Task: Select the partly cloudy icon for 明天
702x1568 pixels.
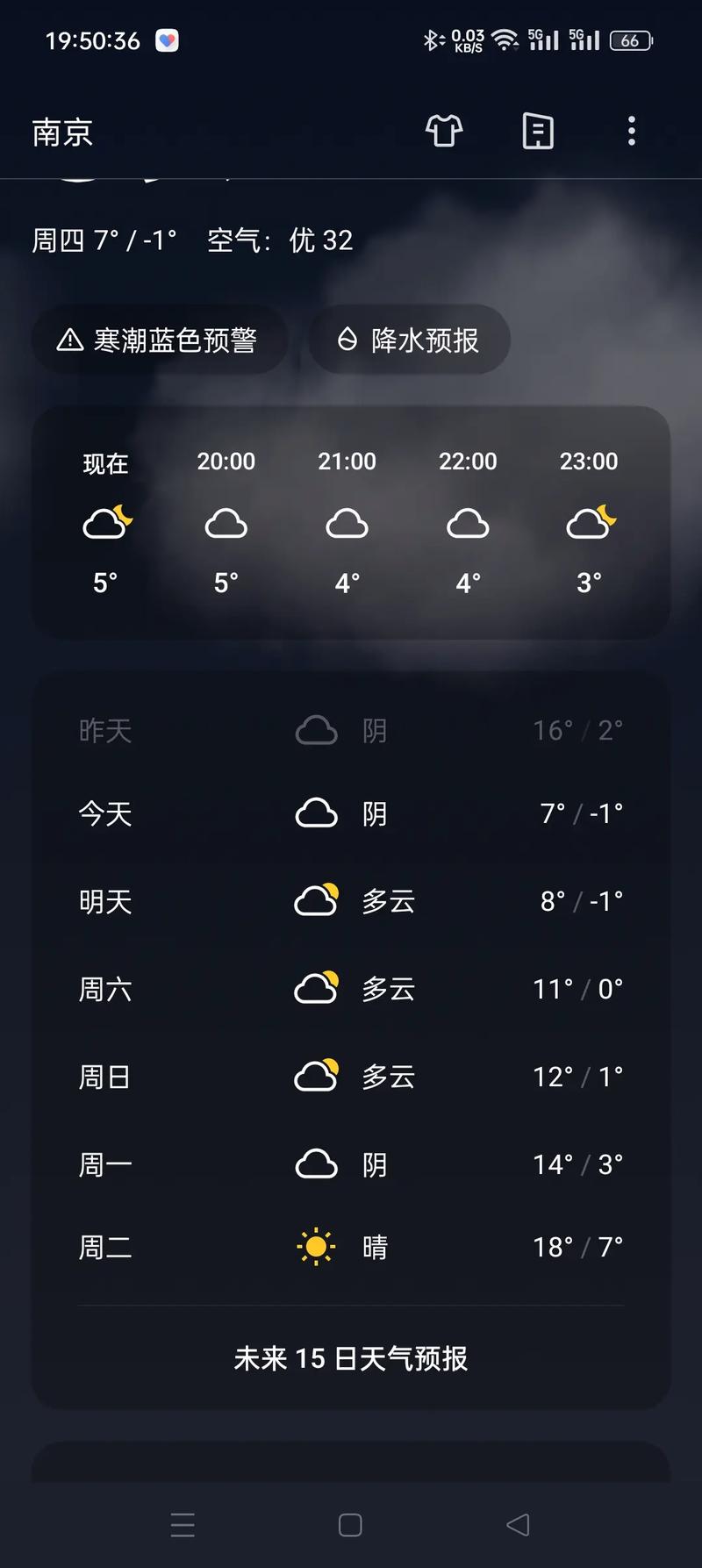Action: (319, 900)
